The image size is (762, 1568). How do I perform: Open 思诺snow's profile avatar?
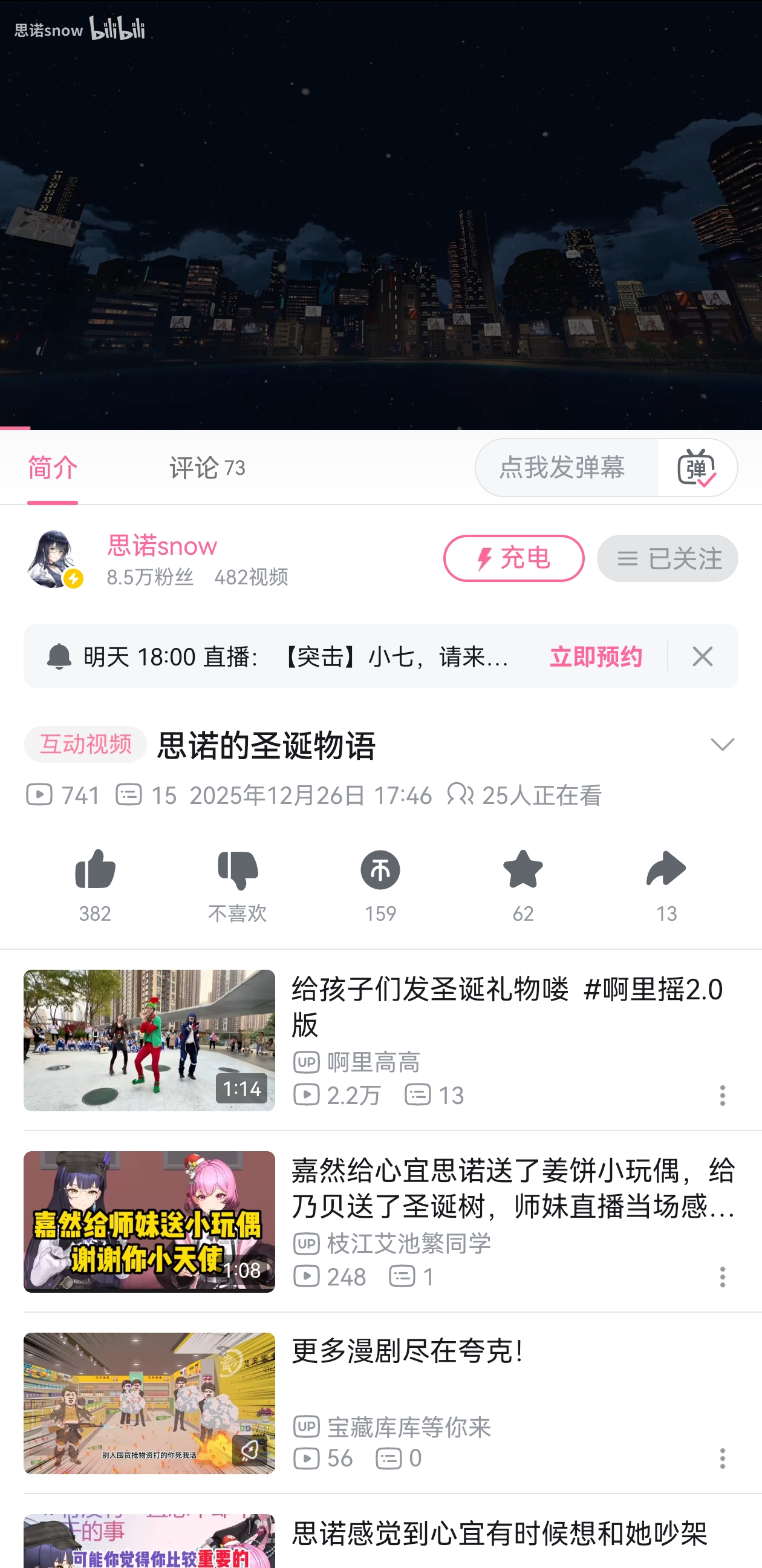point(54,558)
